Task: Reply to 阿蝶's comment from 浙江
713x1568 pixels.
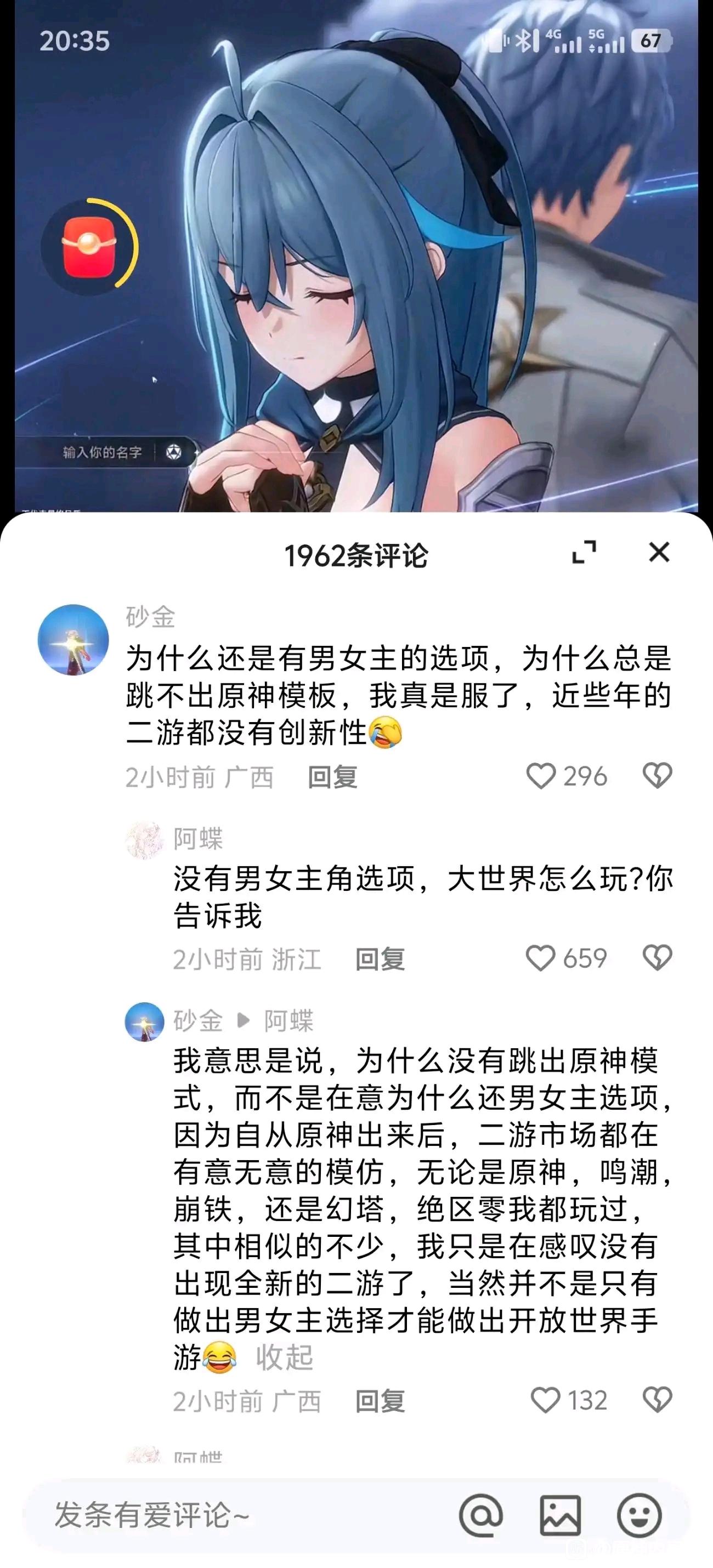Action: (x=380, y=959)
